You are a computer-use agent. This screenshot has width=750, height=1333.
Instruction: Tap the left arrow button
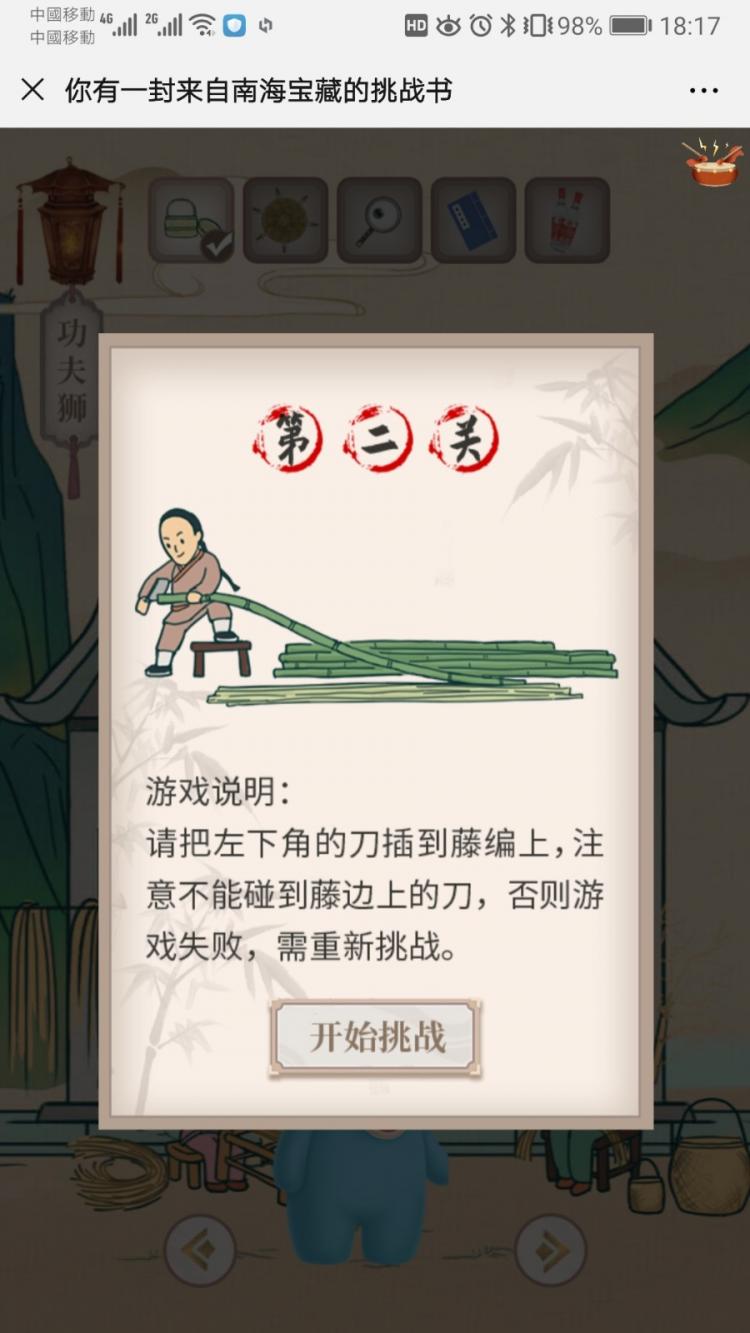pyautogui.click(x=200, y=1249)
